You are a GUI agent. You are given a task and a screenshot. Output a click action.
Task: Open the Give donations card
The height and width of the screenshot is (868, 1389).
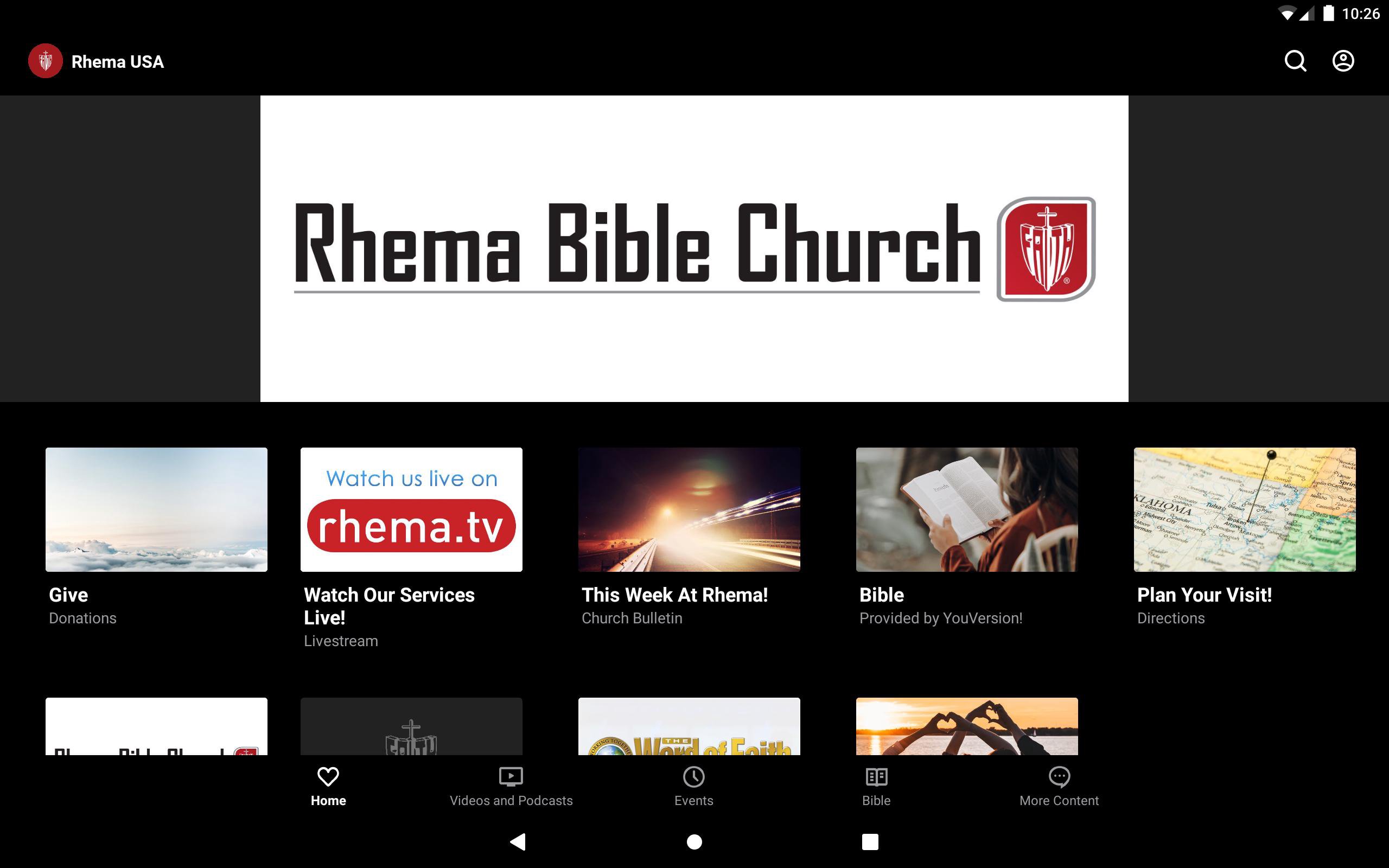156,510
